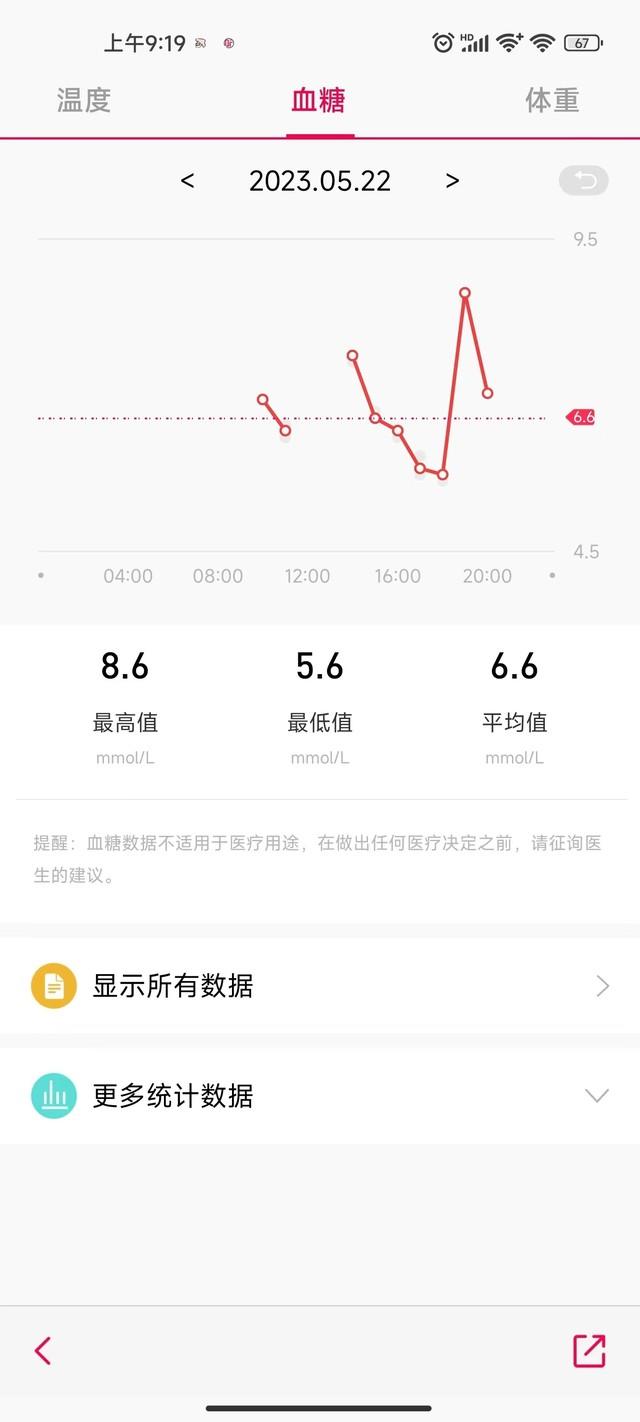Switch to the 体重 tab

[552, 100]
